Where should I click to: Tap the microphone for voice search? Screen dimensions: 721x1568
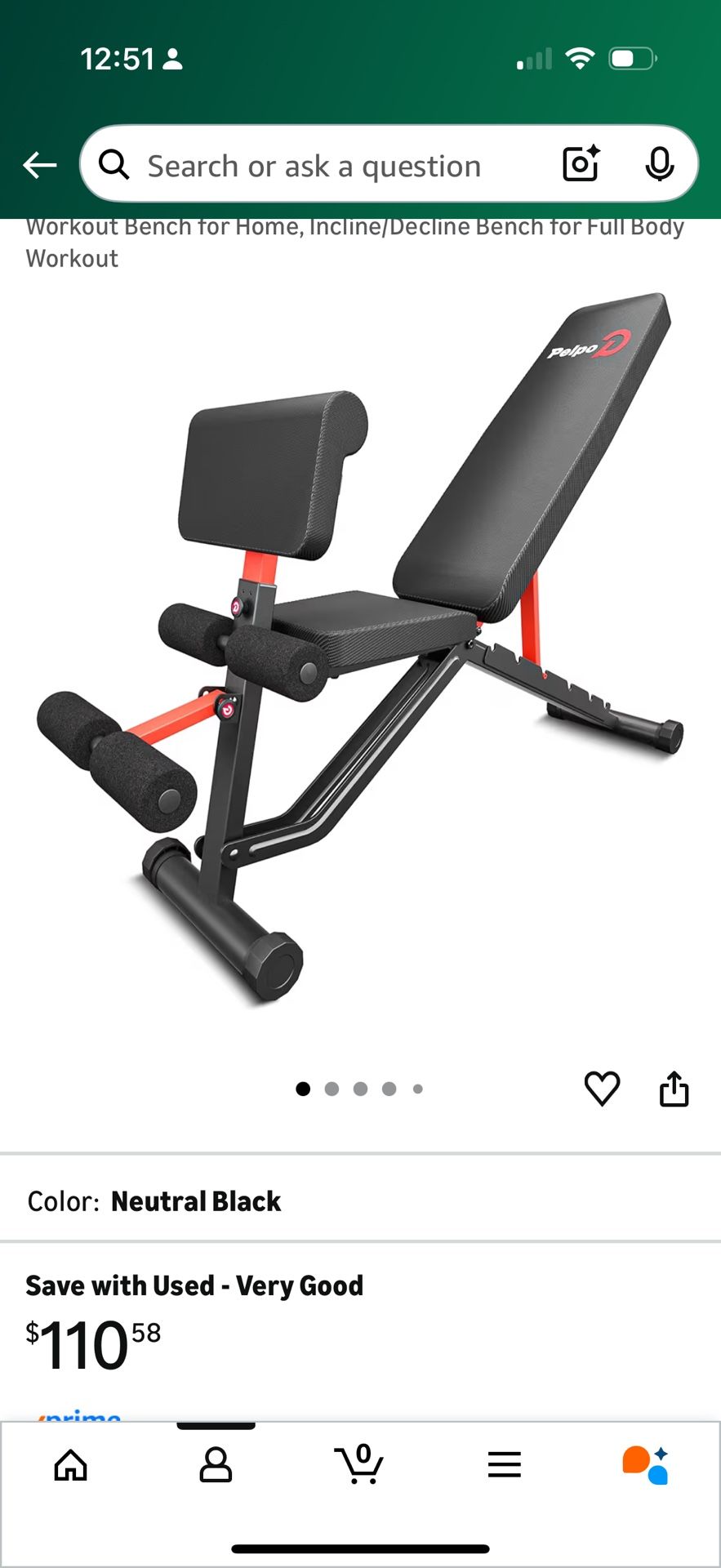tap(660, 164)
